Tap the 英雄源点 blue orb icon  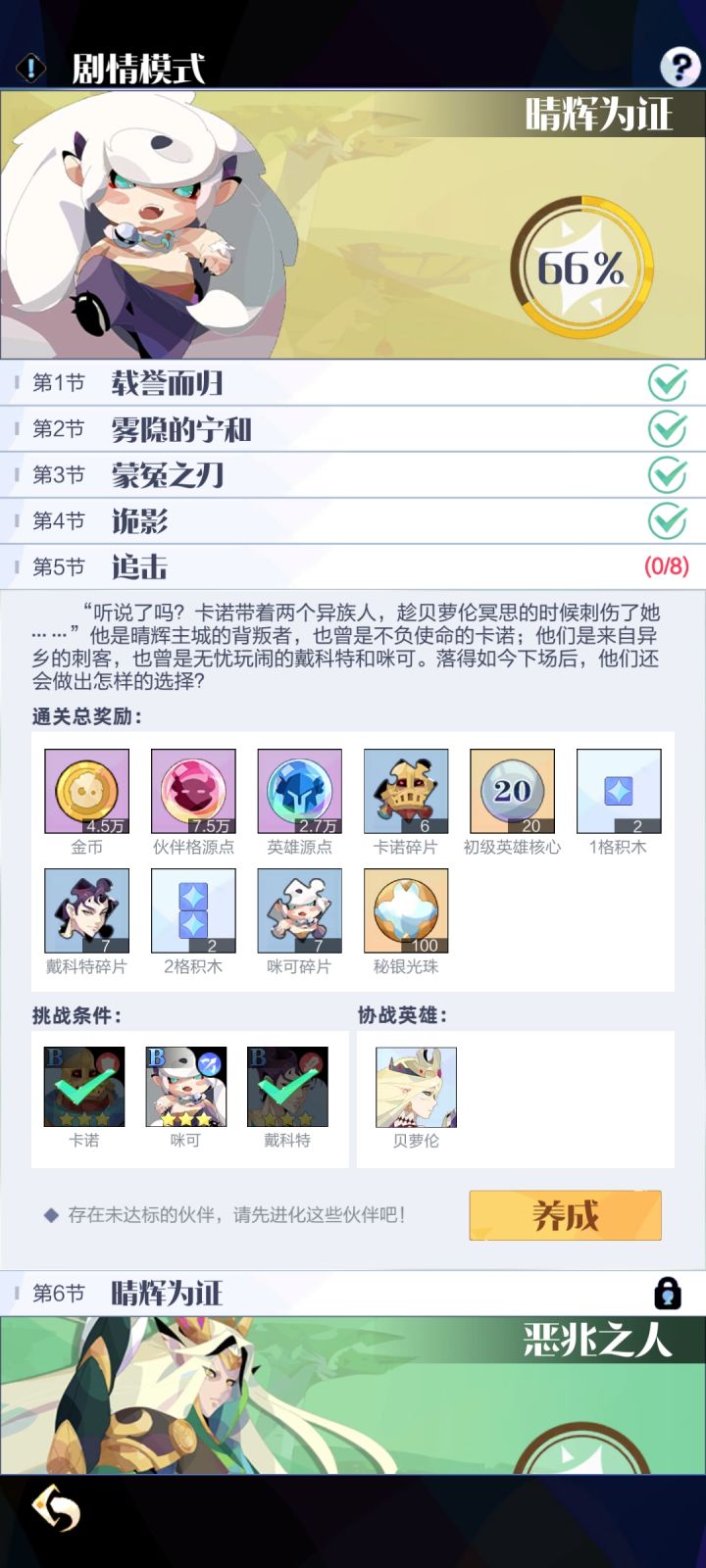pyautogui.click(x=299, y=791)
